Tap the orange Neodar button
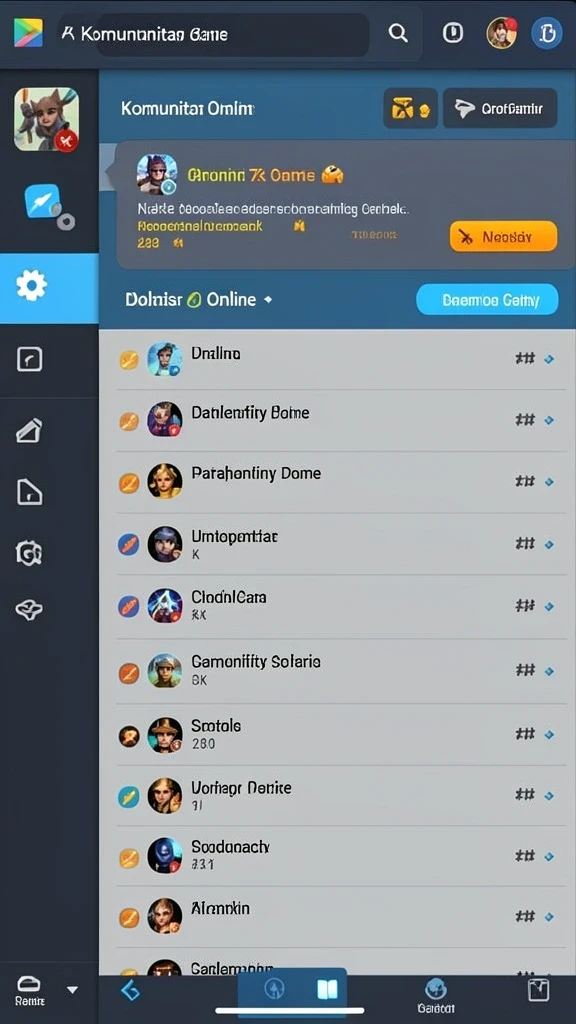Viewport: 576px width, 1024px height. [x=504, y=236]
